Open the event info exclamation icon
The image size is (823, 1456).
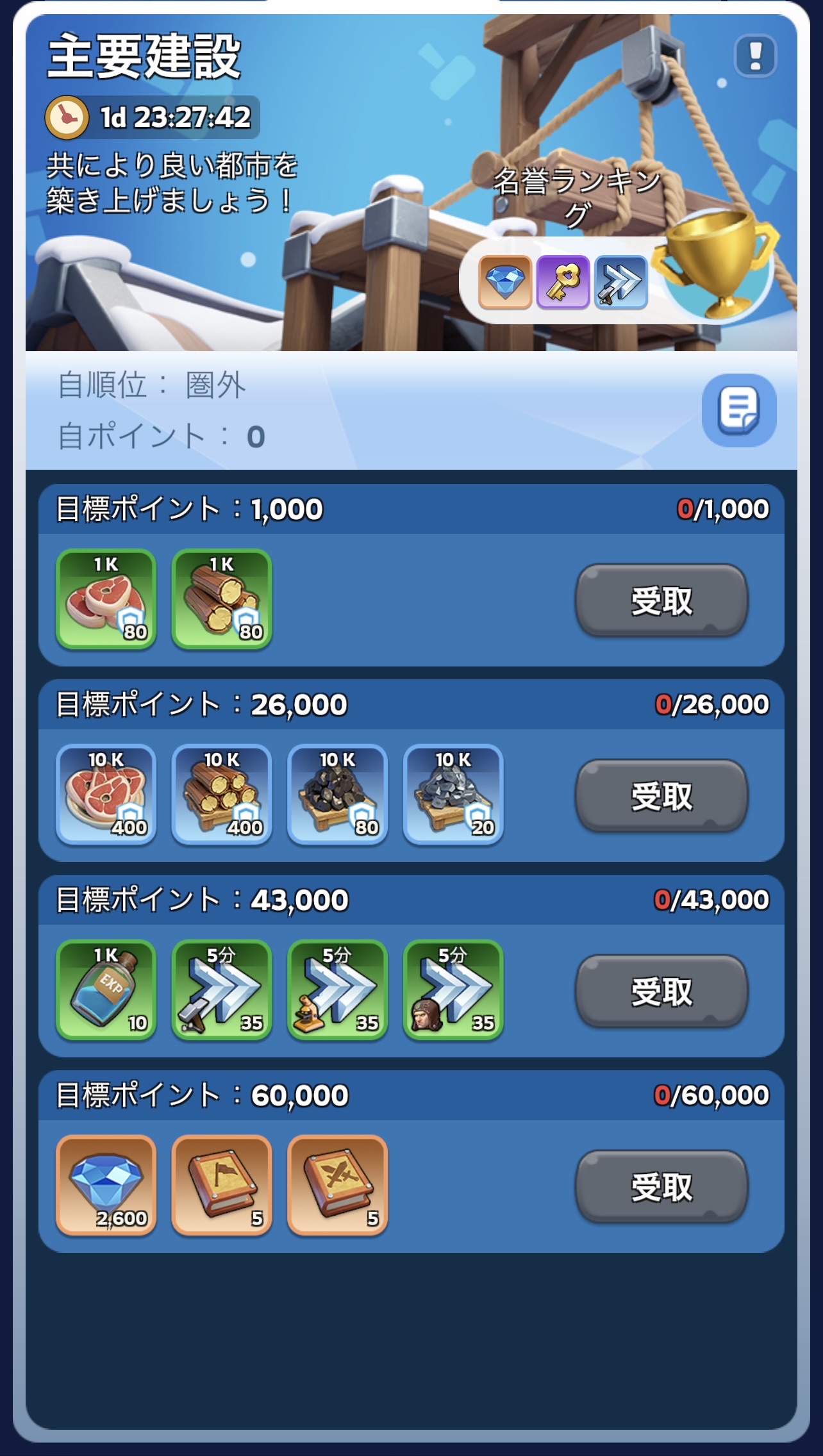755,56
